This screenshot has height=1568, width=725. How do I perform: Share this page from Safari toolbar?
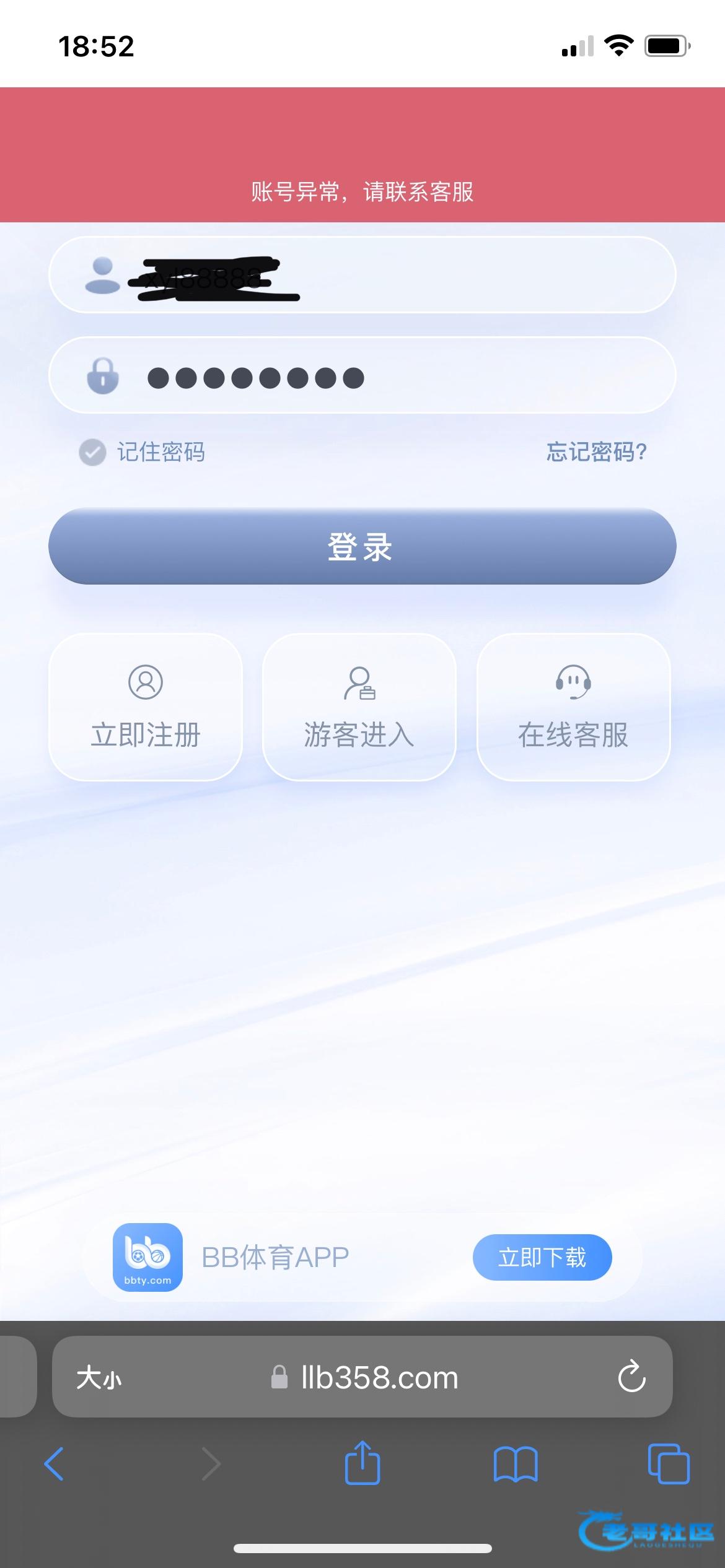362,1464
